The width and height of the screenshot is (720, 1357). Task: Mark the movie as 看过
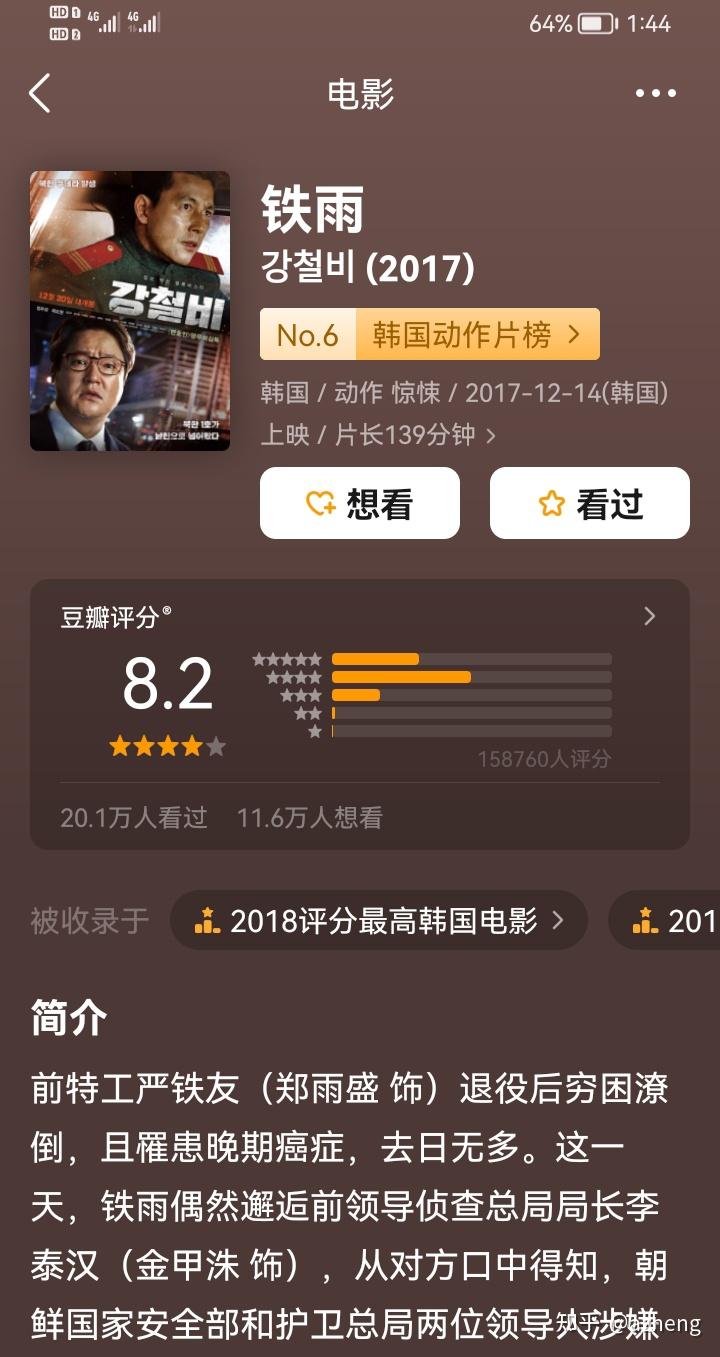tap(589, 503)
